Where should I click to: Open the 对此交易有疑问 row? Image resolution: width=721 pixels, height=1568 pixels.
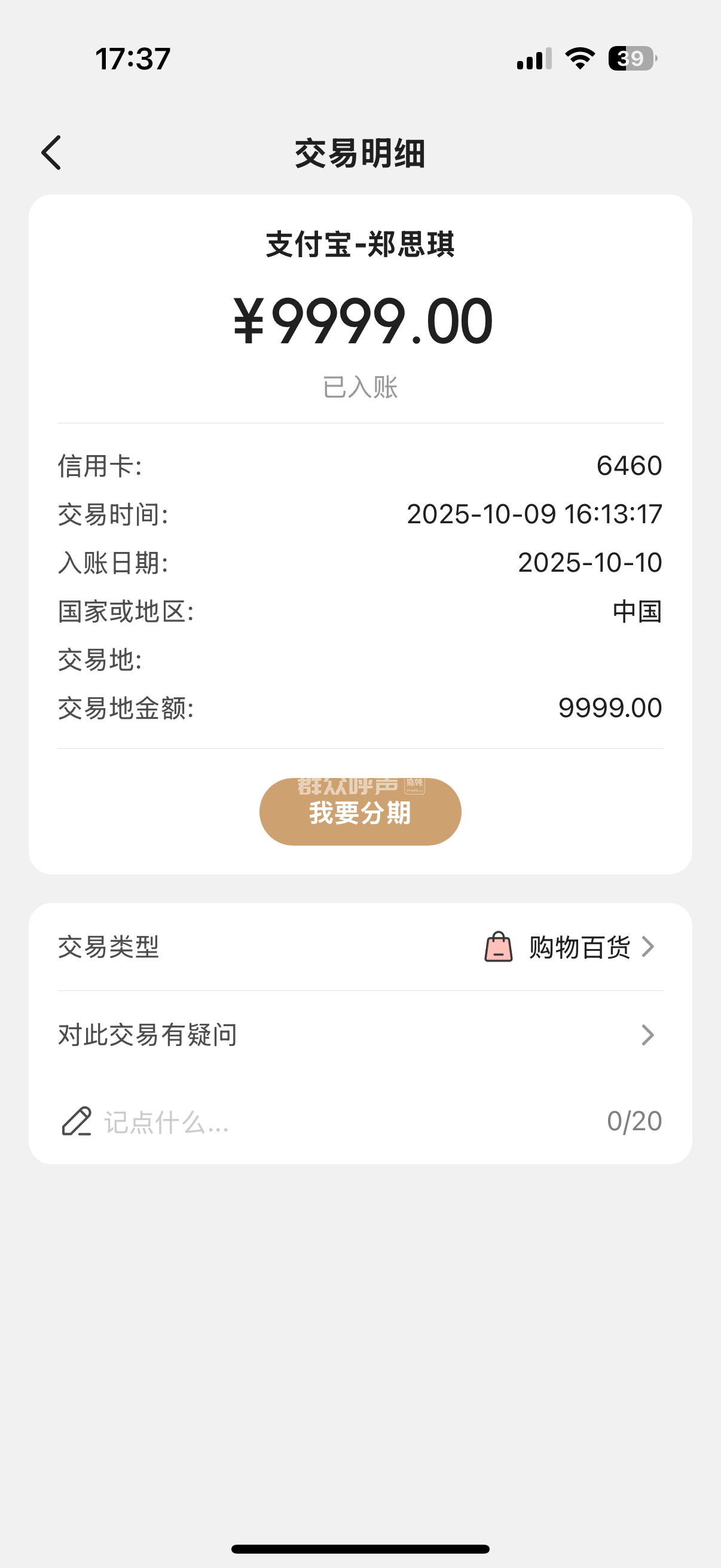point(360,1035)
